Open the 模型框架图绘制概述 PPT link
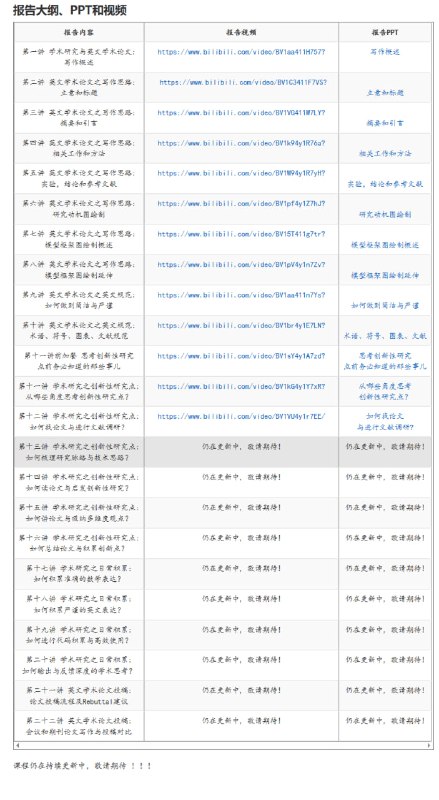Image resolution: width=439 pixels, height=800 pixels. click(385, 245)
